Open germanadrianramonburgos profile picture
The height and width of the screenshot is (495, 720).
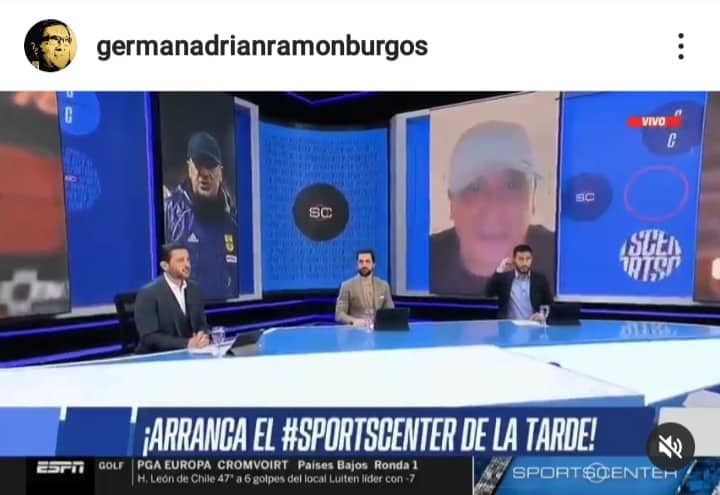[50, 45]
